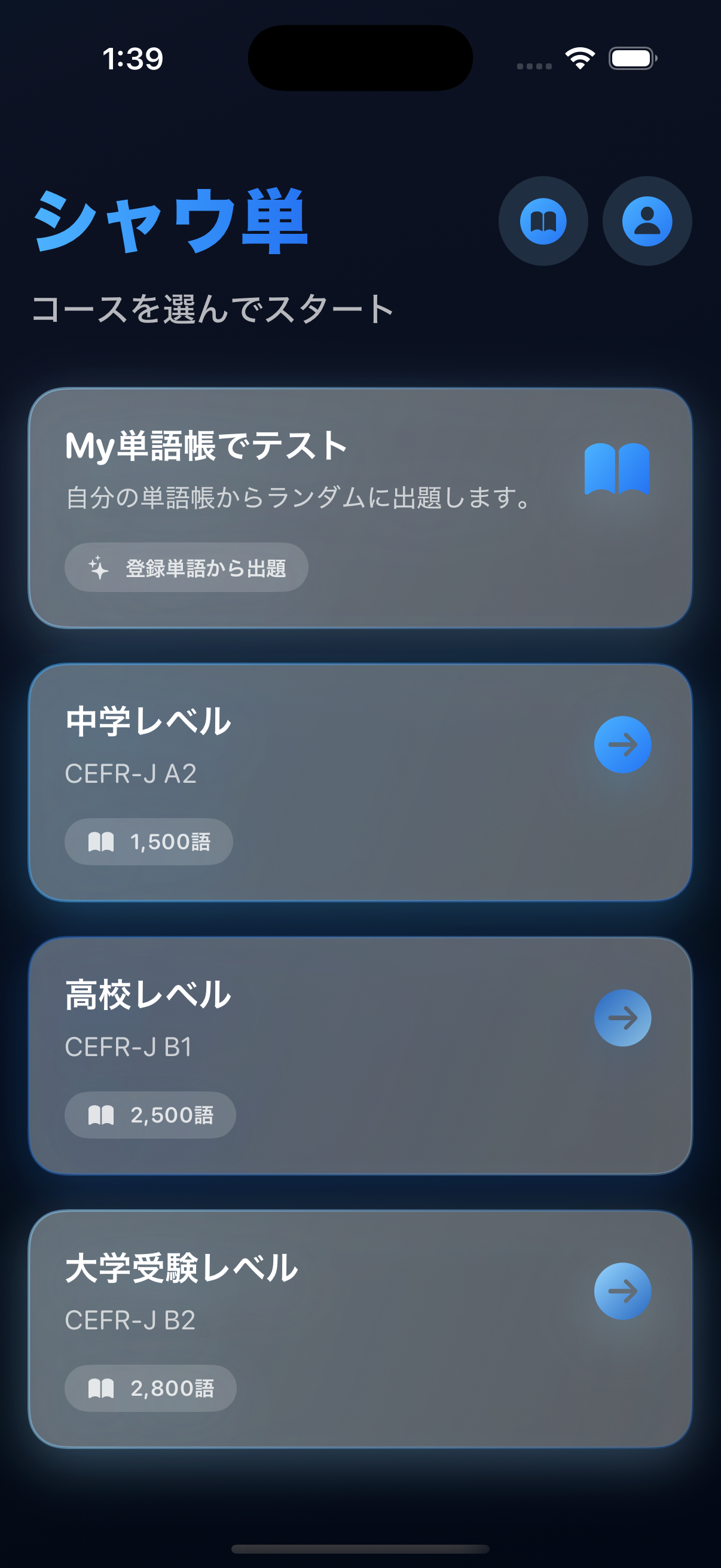Click the book icon inside the 2,800語 badge
721x1568 pixels.
pyautogui.click(x=101, y=1389)
